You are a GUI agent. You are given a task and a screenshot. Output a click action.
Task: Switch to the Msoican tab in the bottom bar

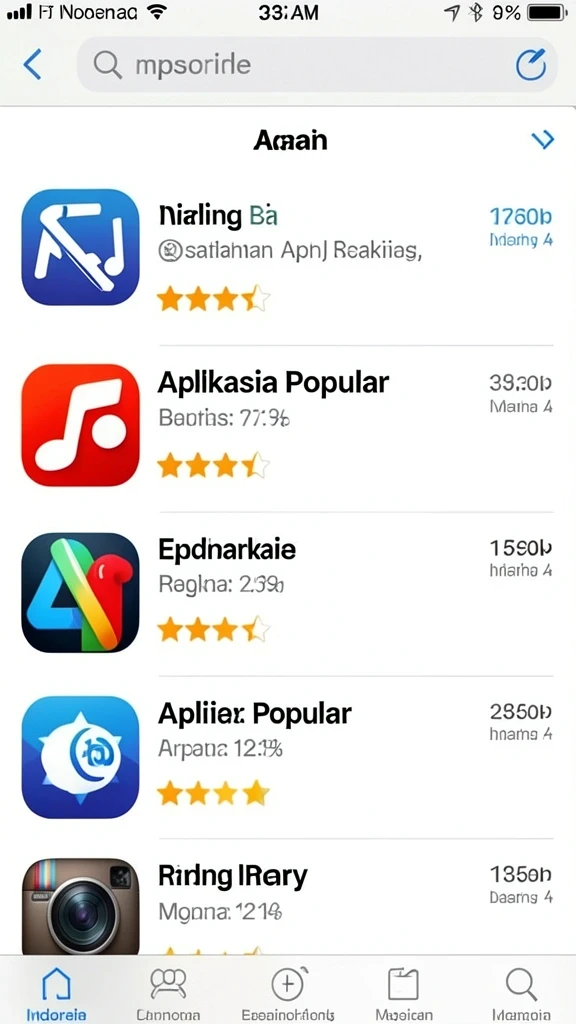click(x=402, y=991)
